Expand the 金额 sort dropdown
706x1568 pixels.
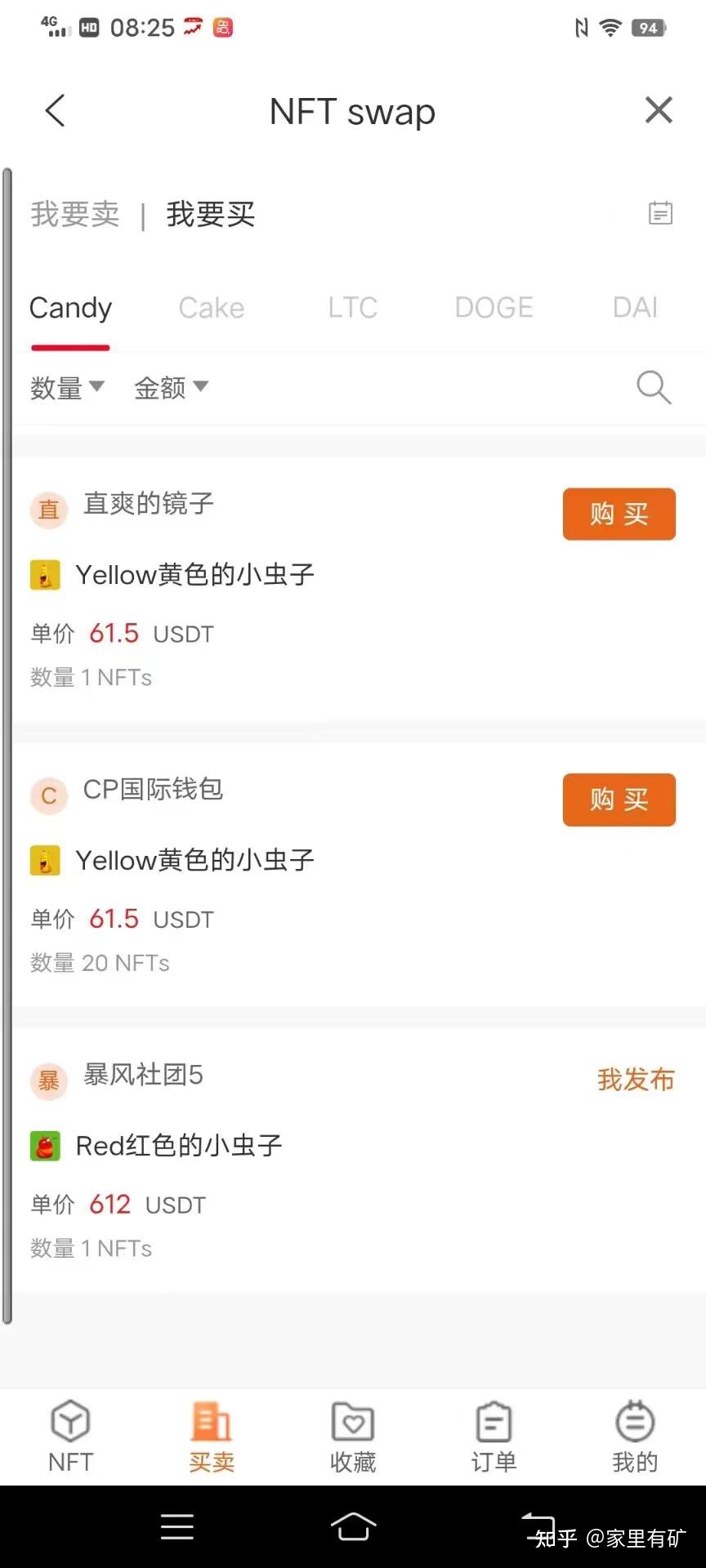[171, 387]
